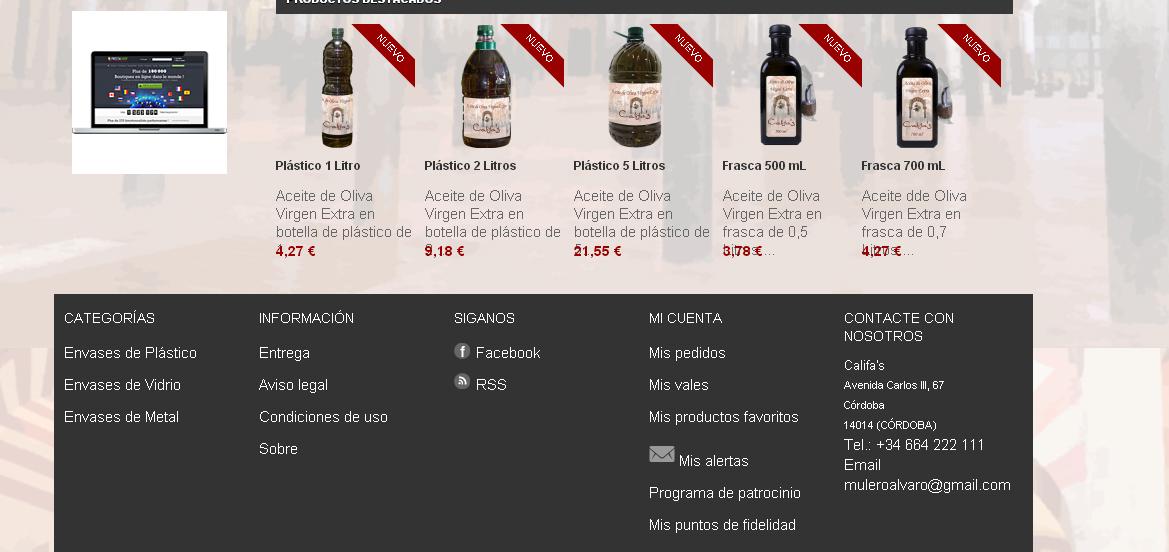The image size is (1169, 552).
Task: Browse the Envases de Plástico category
Action: tap(130, 353)
